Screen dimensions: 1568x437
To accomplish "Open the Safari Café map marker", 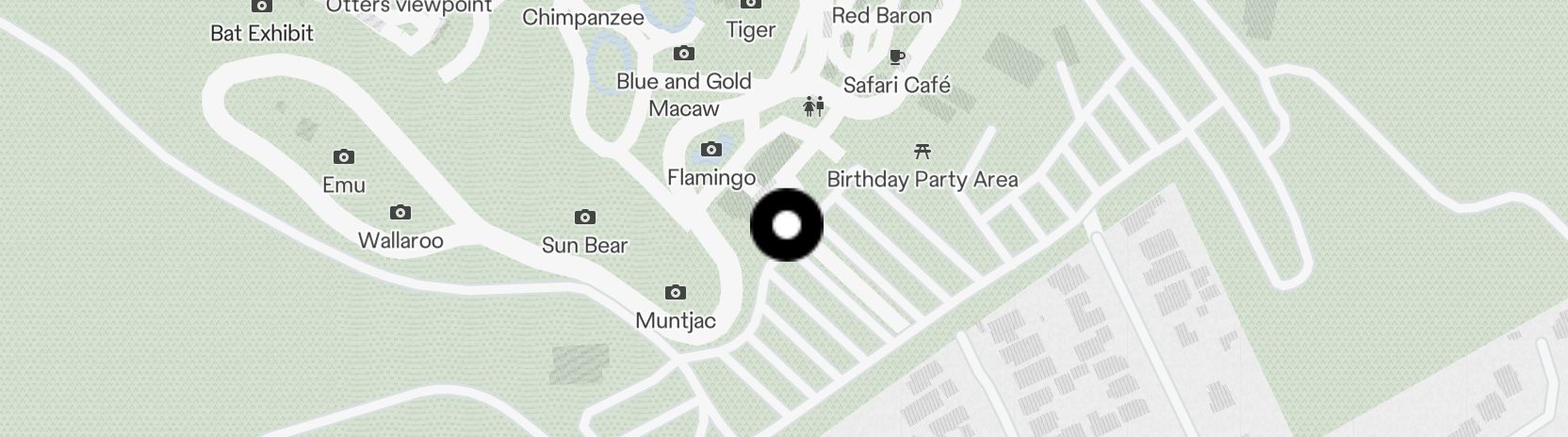I will tap(897, 57).
